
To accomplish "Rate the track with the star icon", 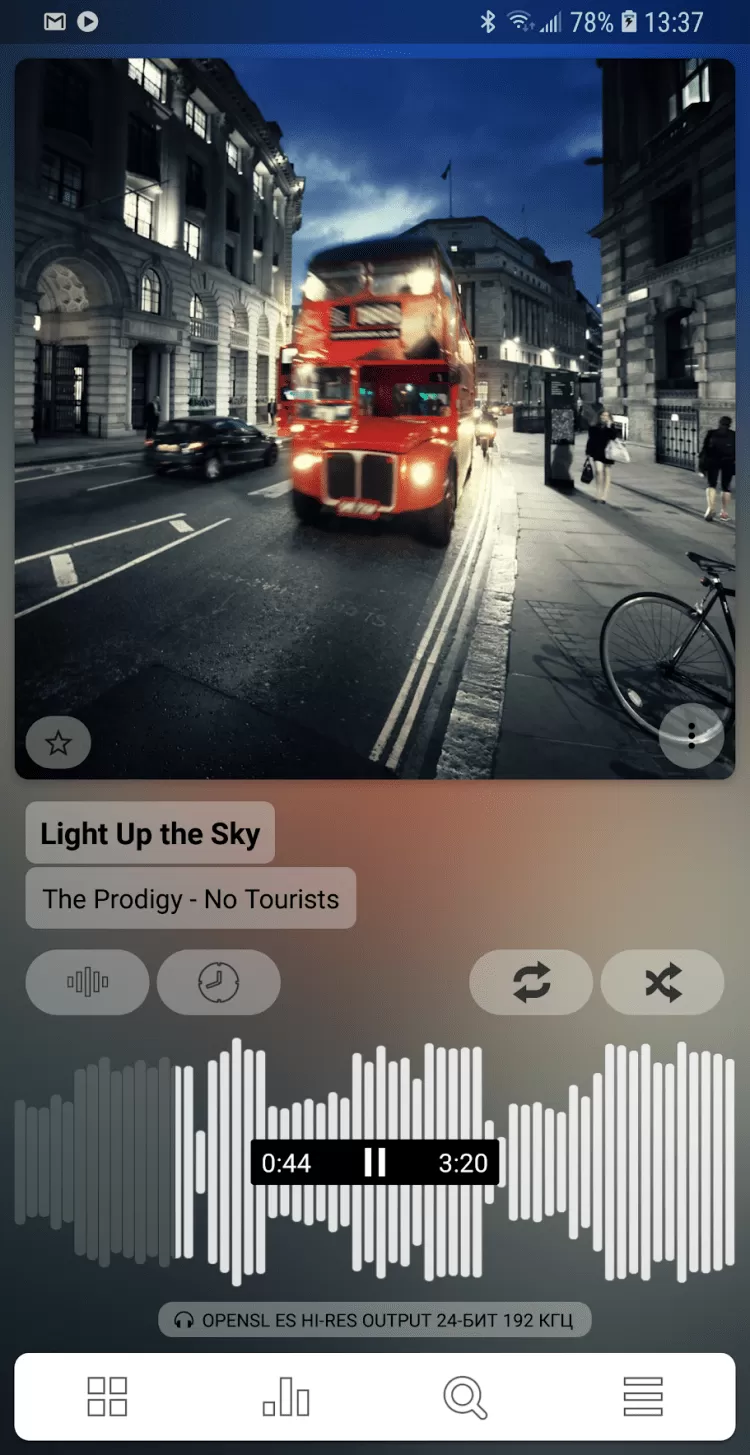I will coord(58,743).
